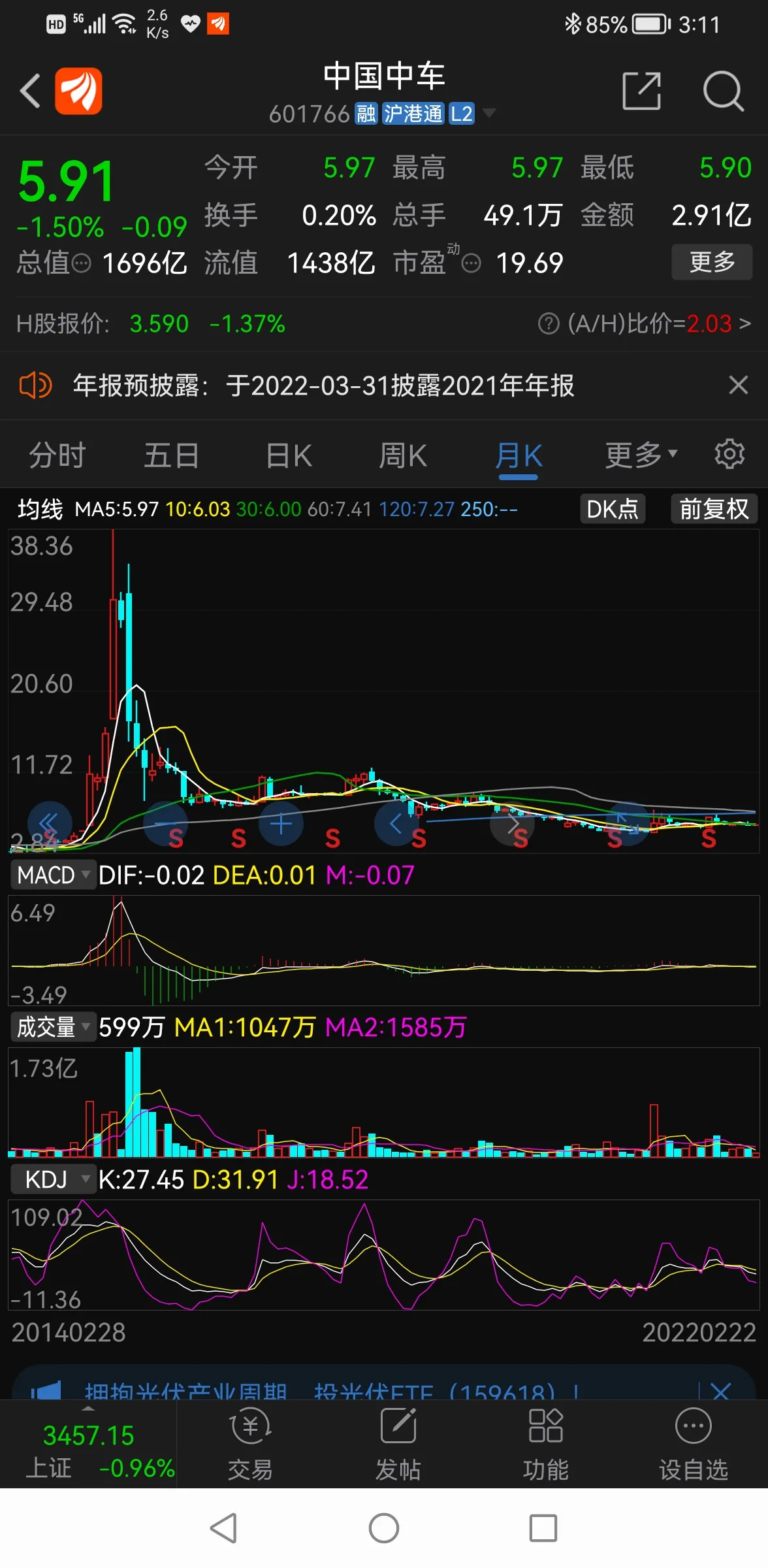Expand the 更多 chart period dropdown
Screen dimensions: 768x1568
[x=641, y=455]
